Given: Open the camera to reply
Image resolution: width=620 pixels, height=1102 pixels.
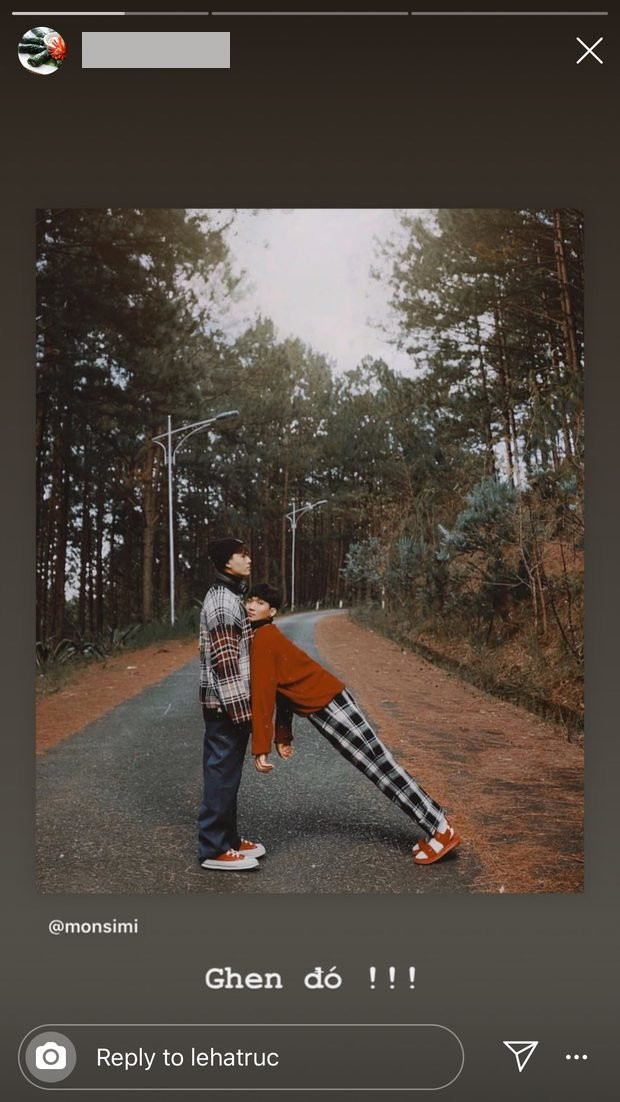Looking at the screenshot, I should 50,1057.
